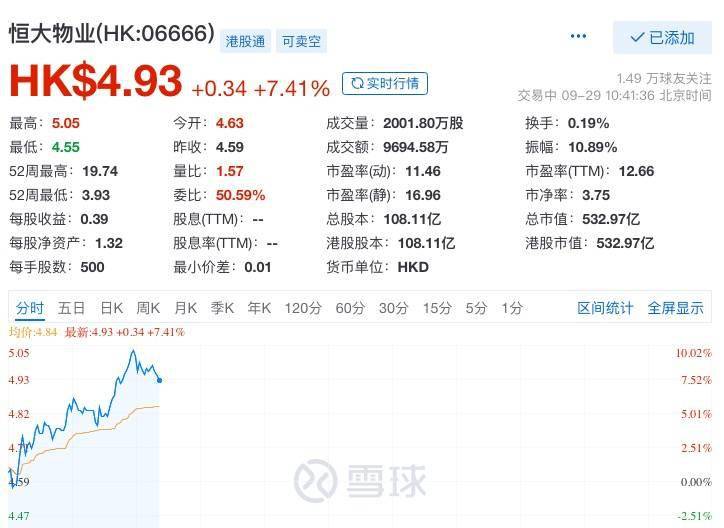Switch to the 五日 chart tab
The width and height of the screenshot is (724, 528).
[x=71, y=308]
